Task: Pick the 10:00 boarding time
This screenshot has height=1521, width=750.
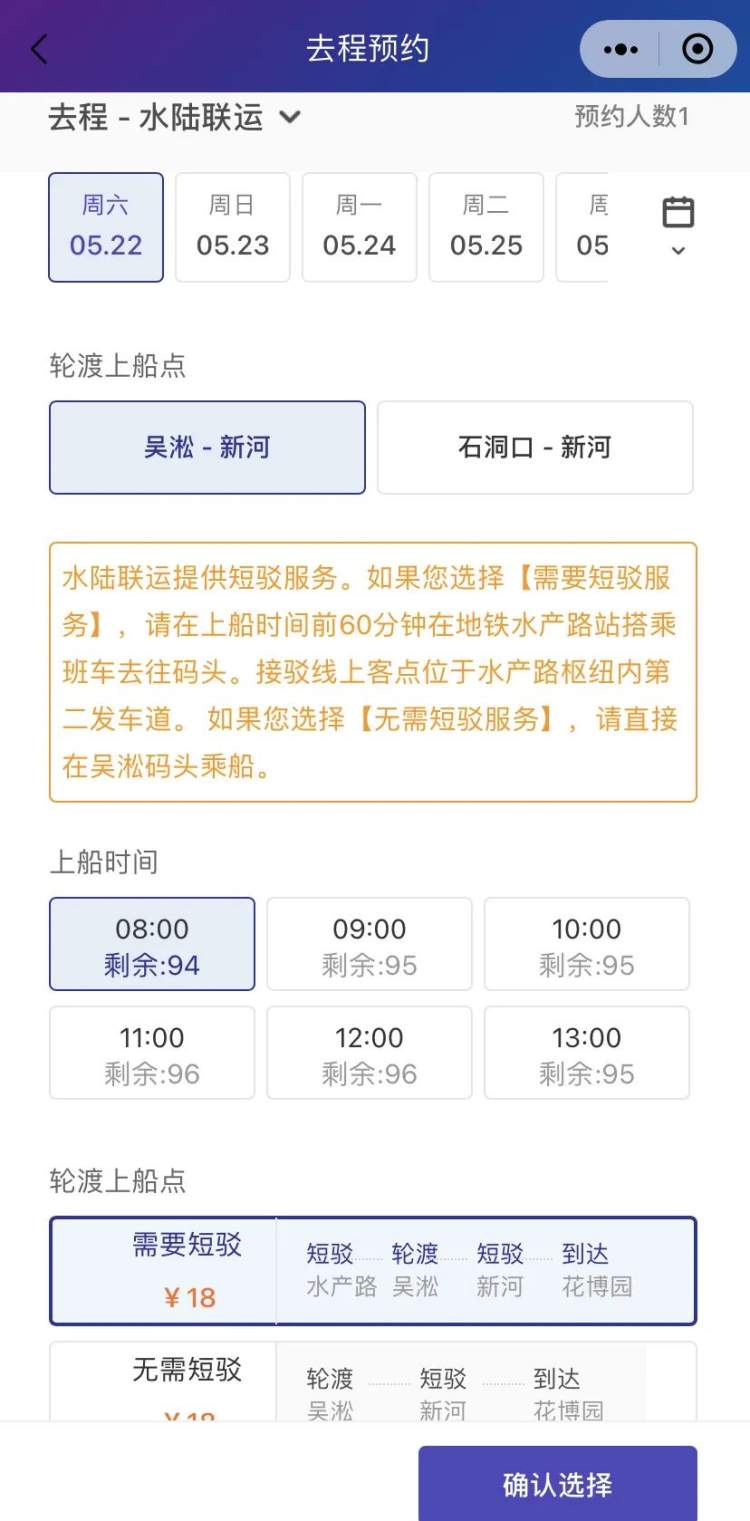Action: [x=587, y=945]
